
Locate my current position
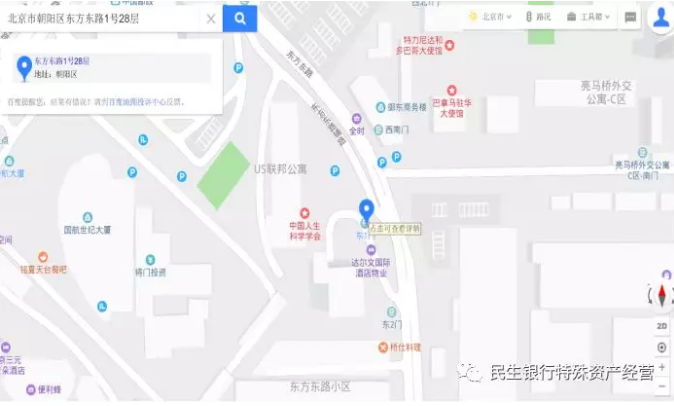pyautogui.click(x=661, y=347)
